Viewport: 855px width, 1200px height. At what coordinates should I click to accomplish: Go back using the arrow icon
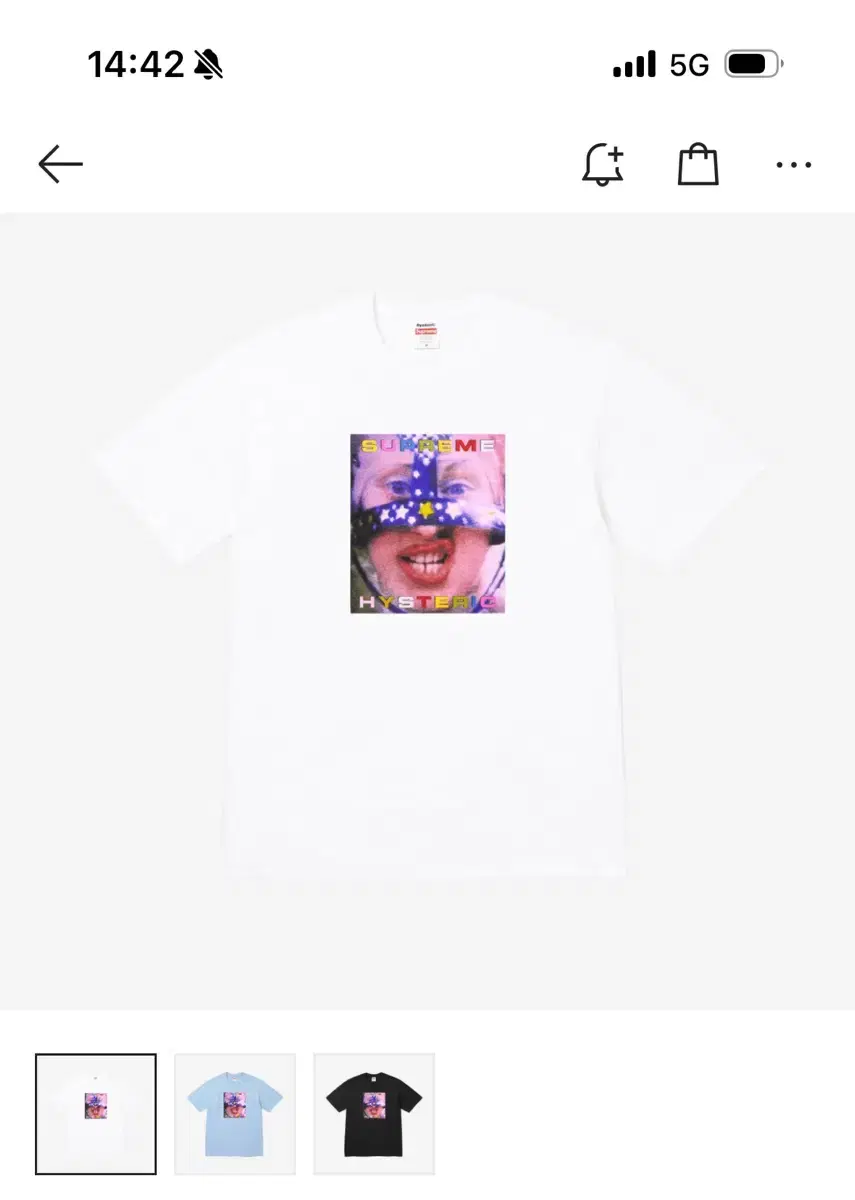[60, 165]
